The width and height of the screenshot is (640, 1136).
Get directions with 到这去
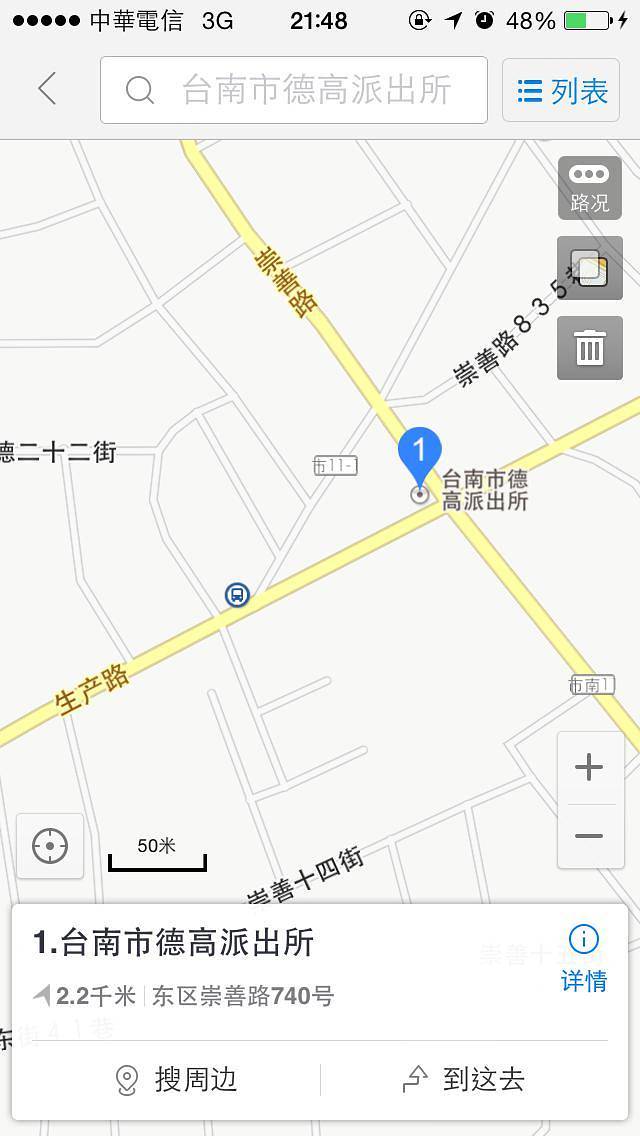coord(464,1079)
